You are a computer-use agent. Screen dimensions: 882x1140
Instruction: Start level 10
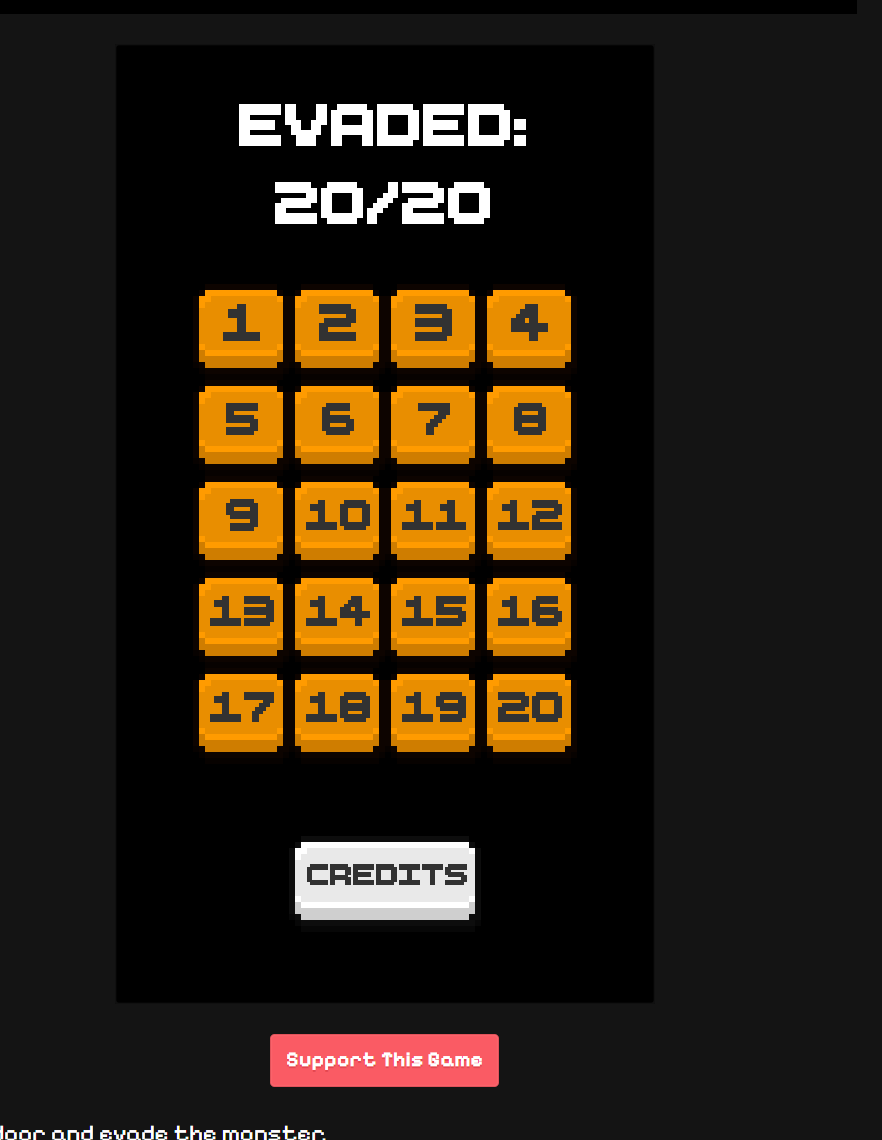[337, 518]
